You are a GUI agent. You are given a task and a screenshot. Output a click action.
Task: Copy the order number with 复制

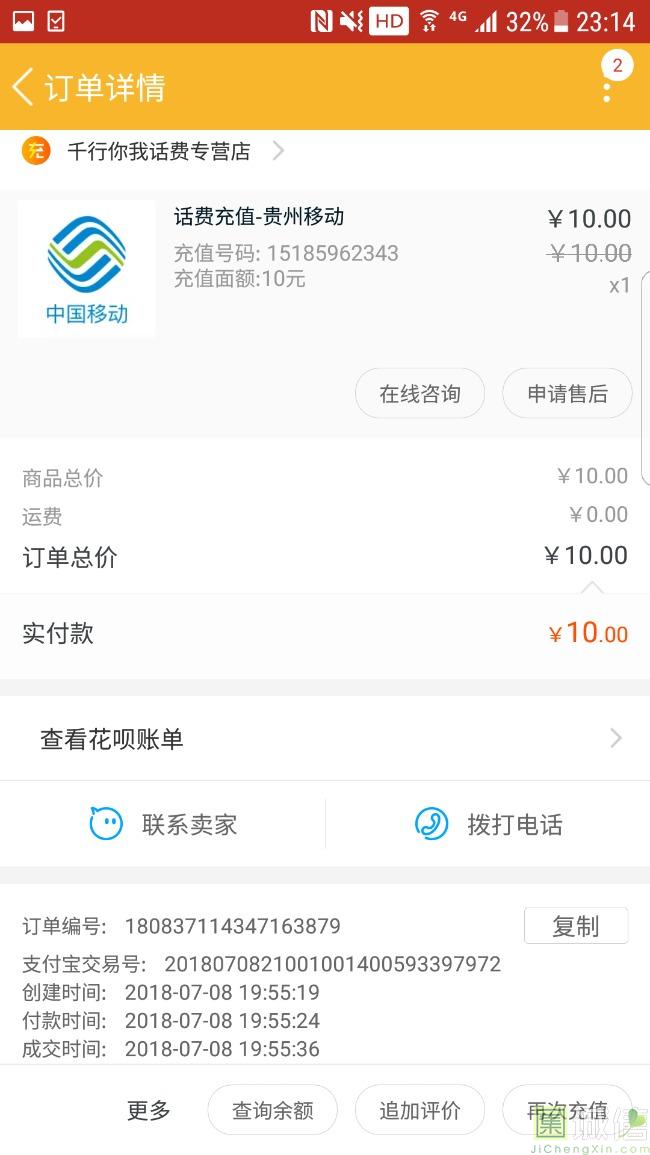tap(575, 926)
